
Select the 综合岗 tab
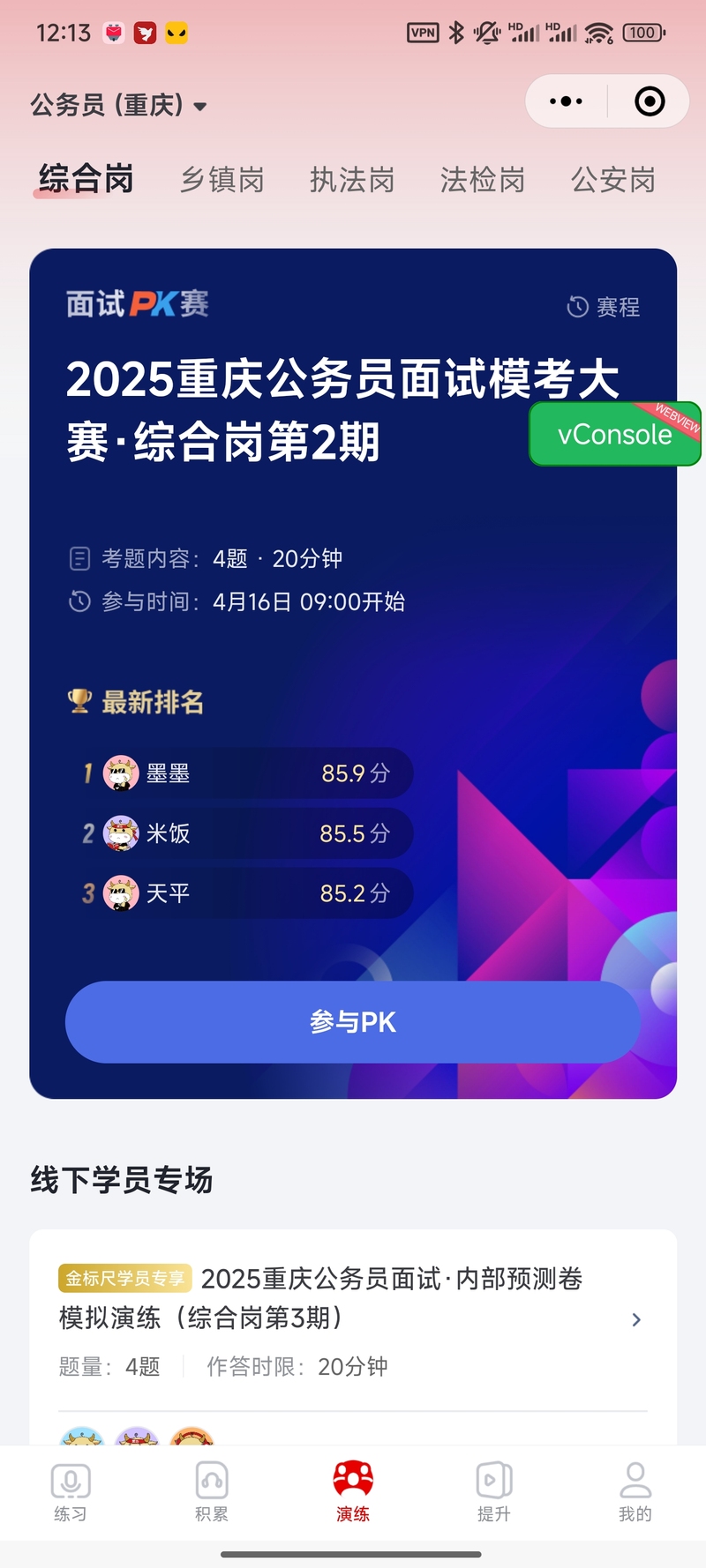(x=86, y=180)
